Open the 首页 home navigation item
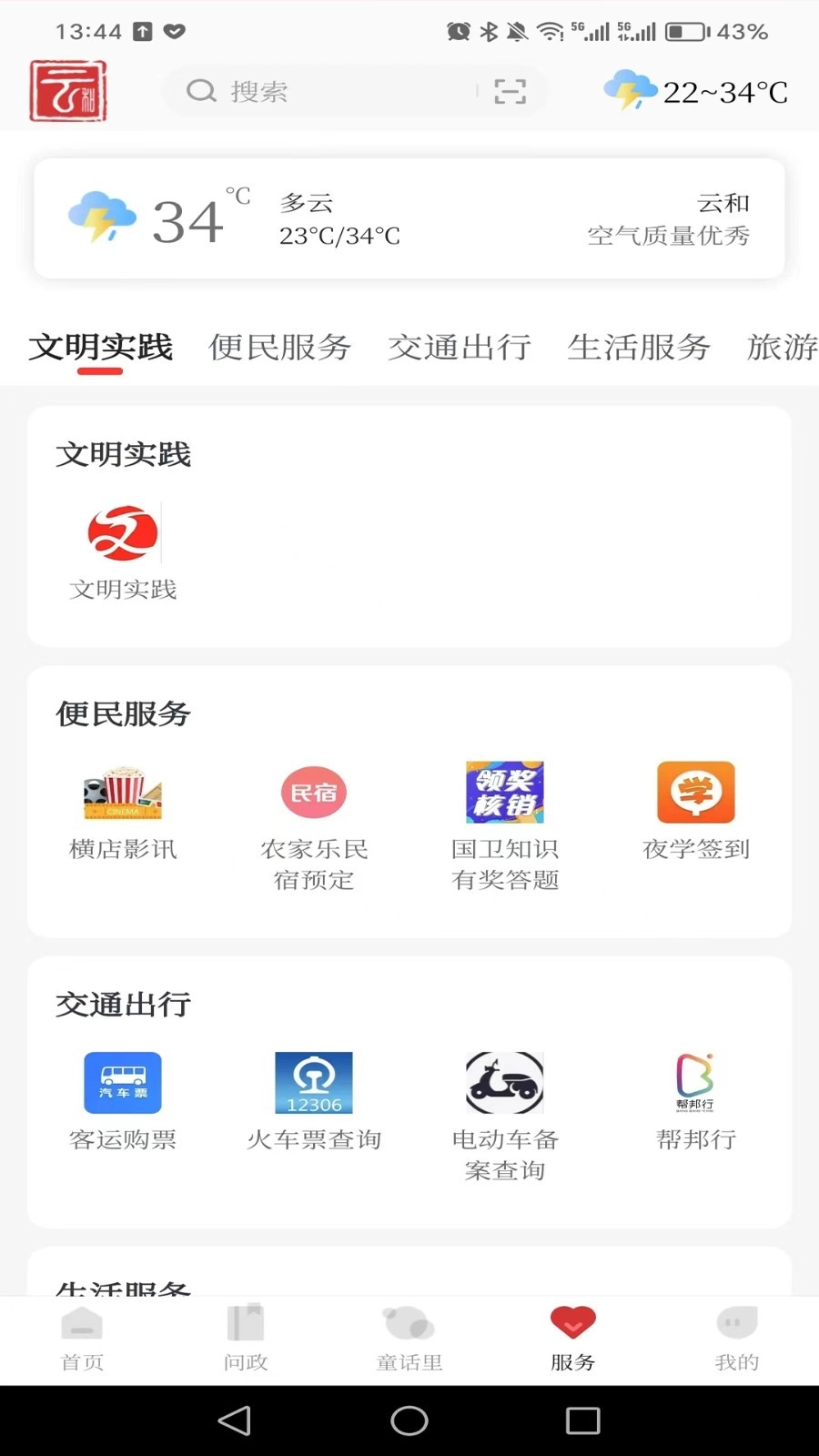The width and height of the screenshot is (819, 1456). pyautogui.click(x=81, y=1338)
